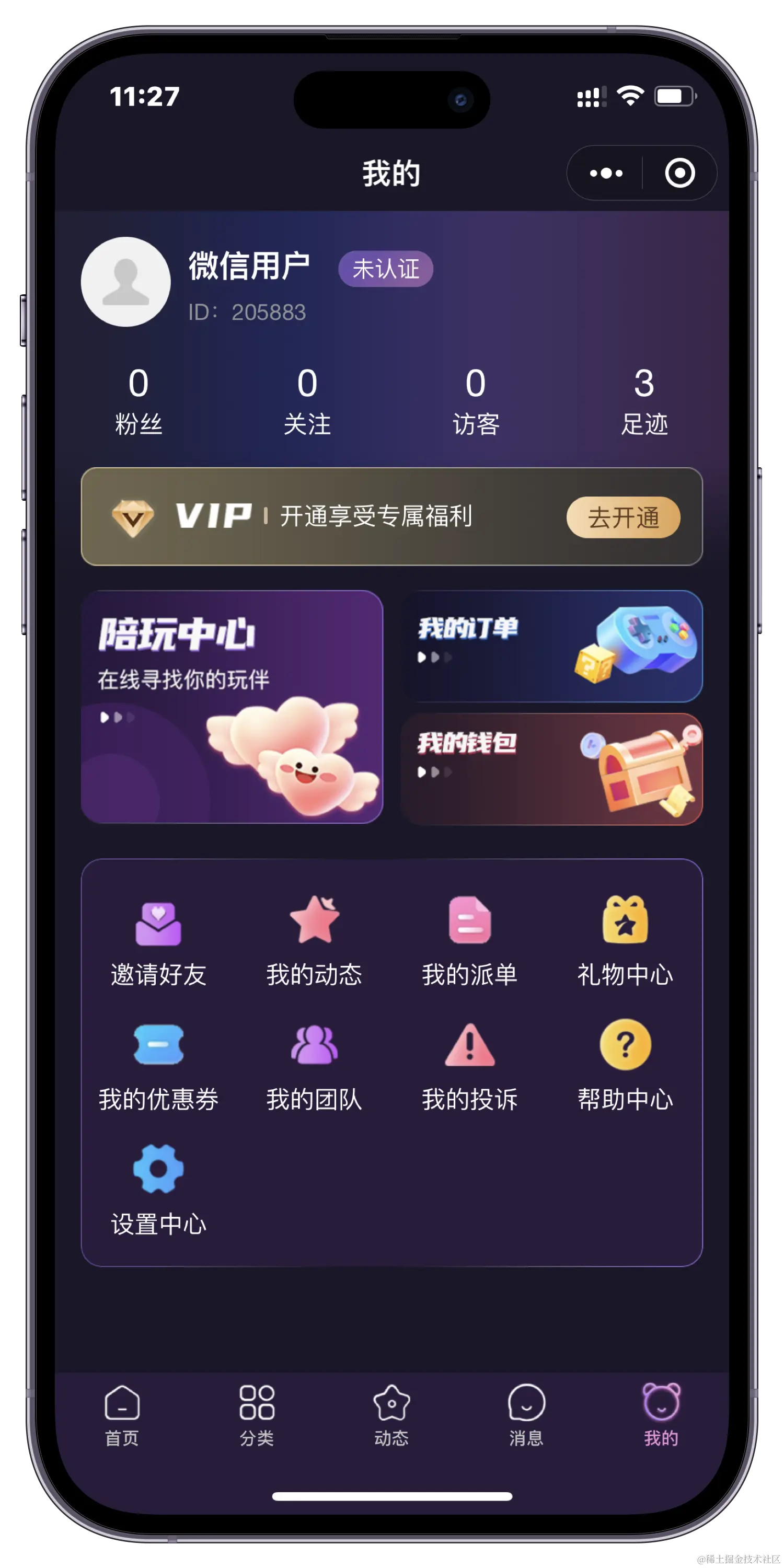The width and height of the screenshot is (784, 1568).
Task: Open the 陪玩中心 card
Action: click(x=232, y=706)
